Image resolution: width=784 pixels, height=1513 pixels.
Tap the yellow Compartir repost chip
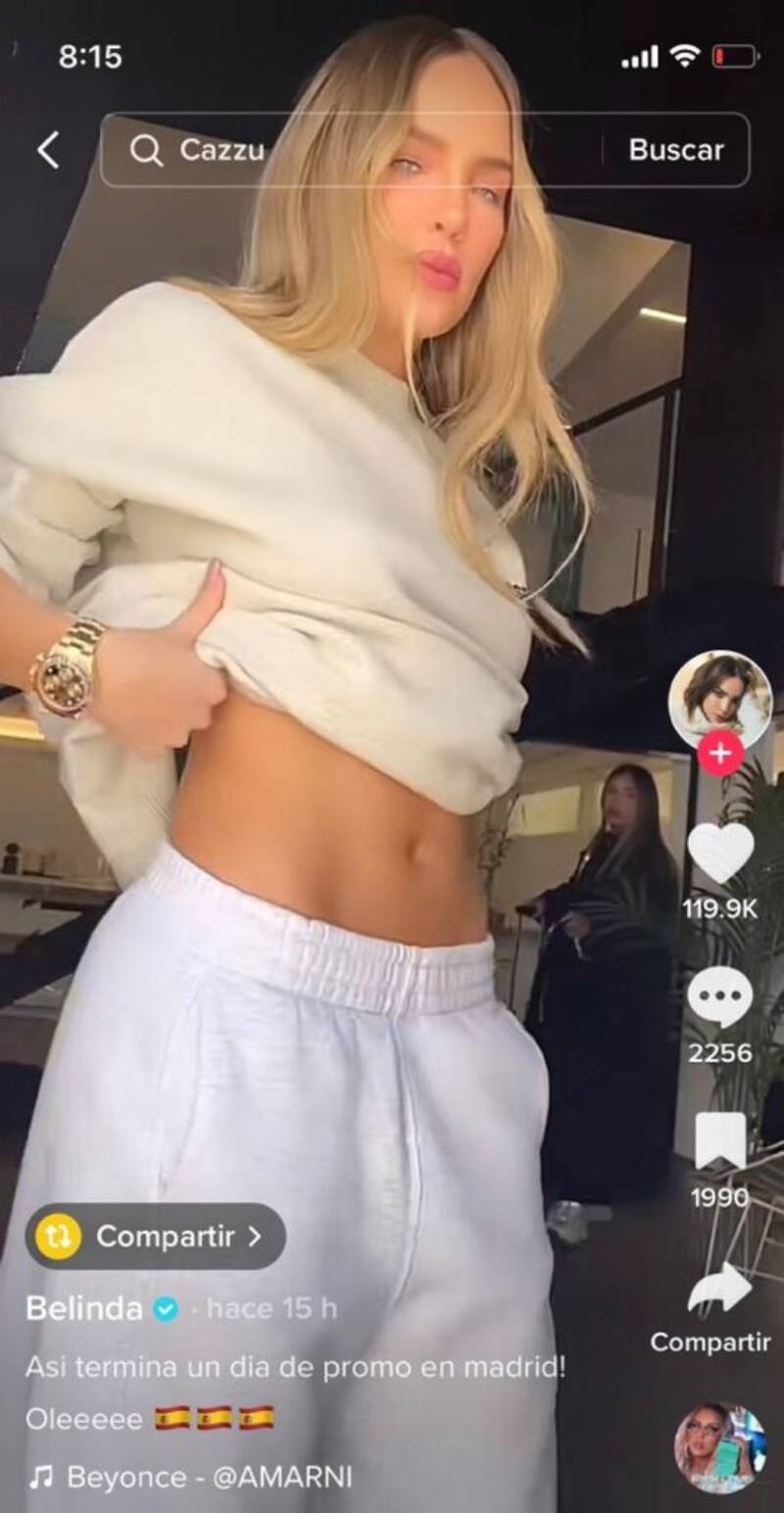tap(156, 1236)
